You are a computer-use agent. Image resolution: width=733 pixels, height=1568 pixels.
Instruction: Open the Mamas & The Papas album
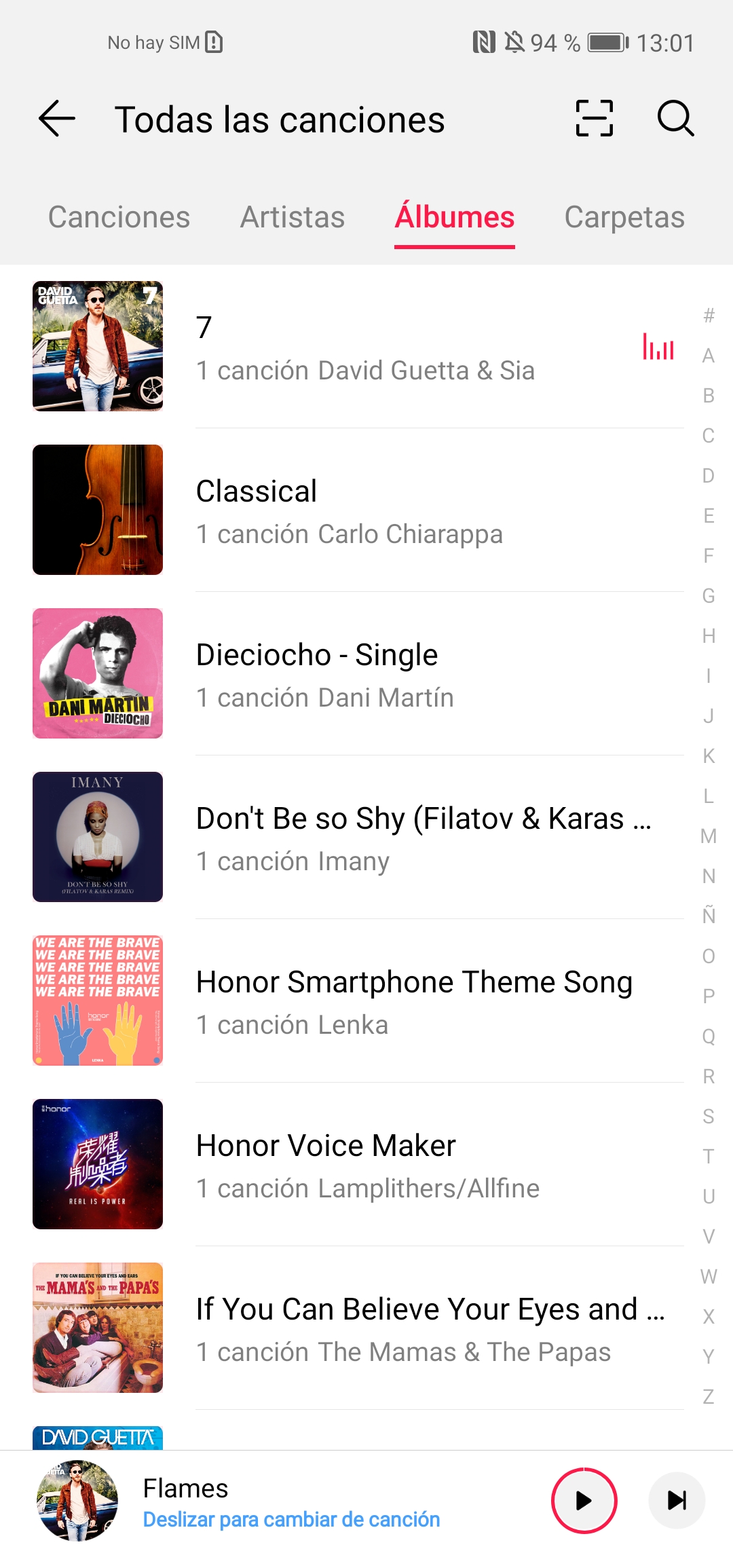[x=358, y=1328]
